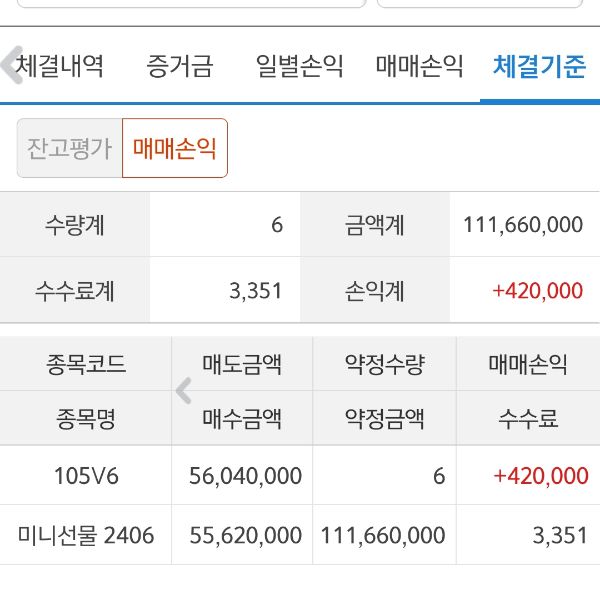Tap the left chevron in table header
The width and height of the screenshot is (600, 600).
click(x=183, y=391)
